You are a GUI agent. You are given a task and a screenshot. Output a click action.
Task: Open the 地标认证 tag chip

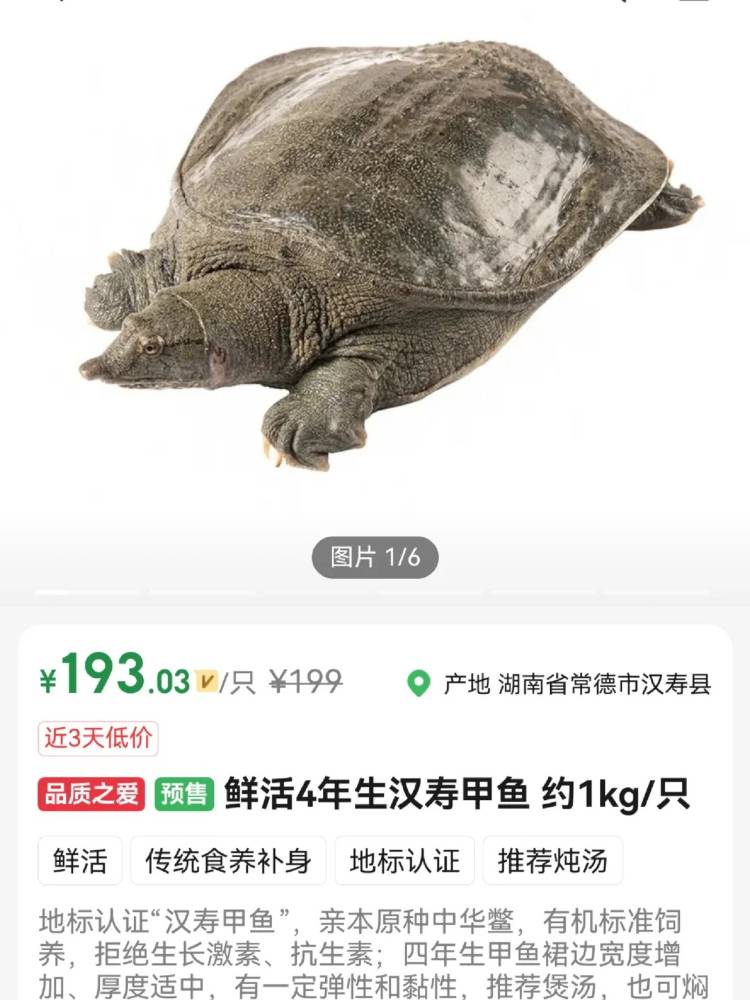tap(404, 860)
